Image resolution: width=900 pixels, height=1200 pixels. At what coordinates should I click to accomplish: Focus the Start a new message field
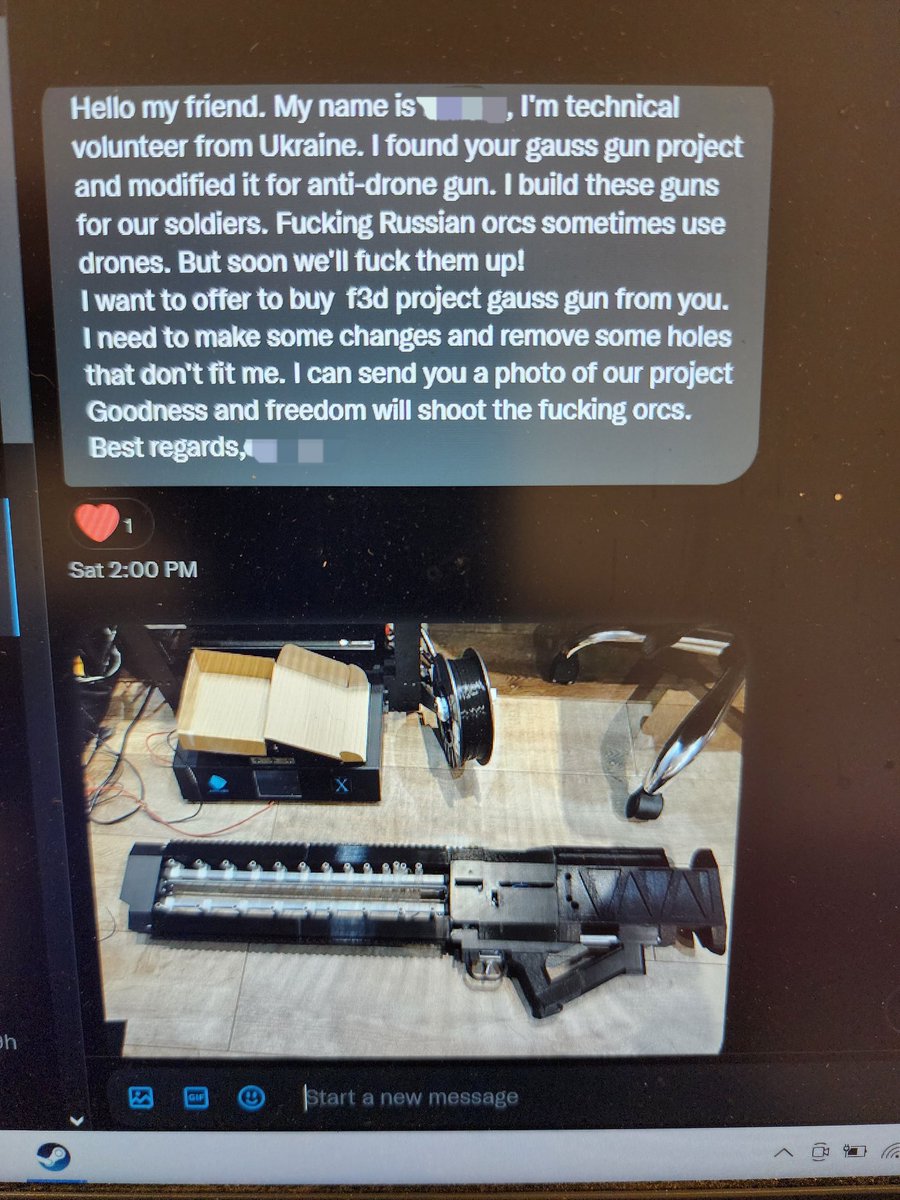pyautogui.click(x=580, y=1097)
